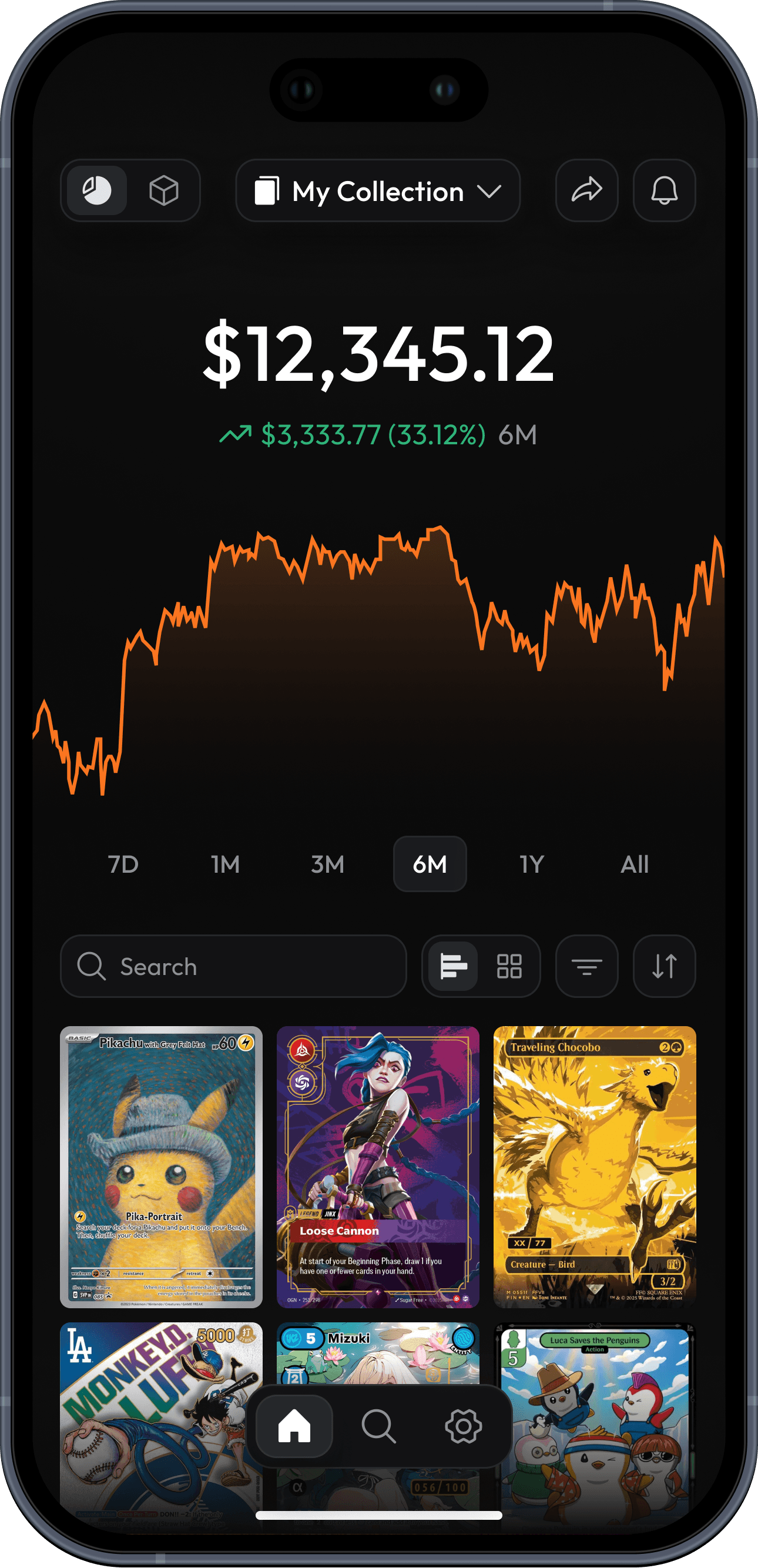Share your collection

(x=586, y=191)
